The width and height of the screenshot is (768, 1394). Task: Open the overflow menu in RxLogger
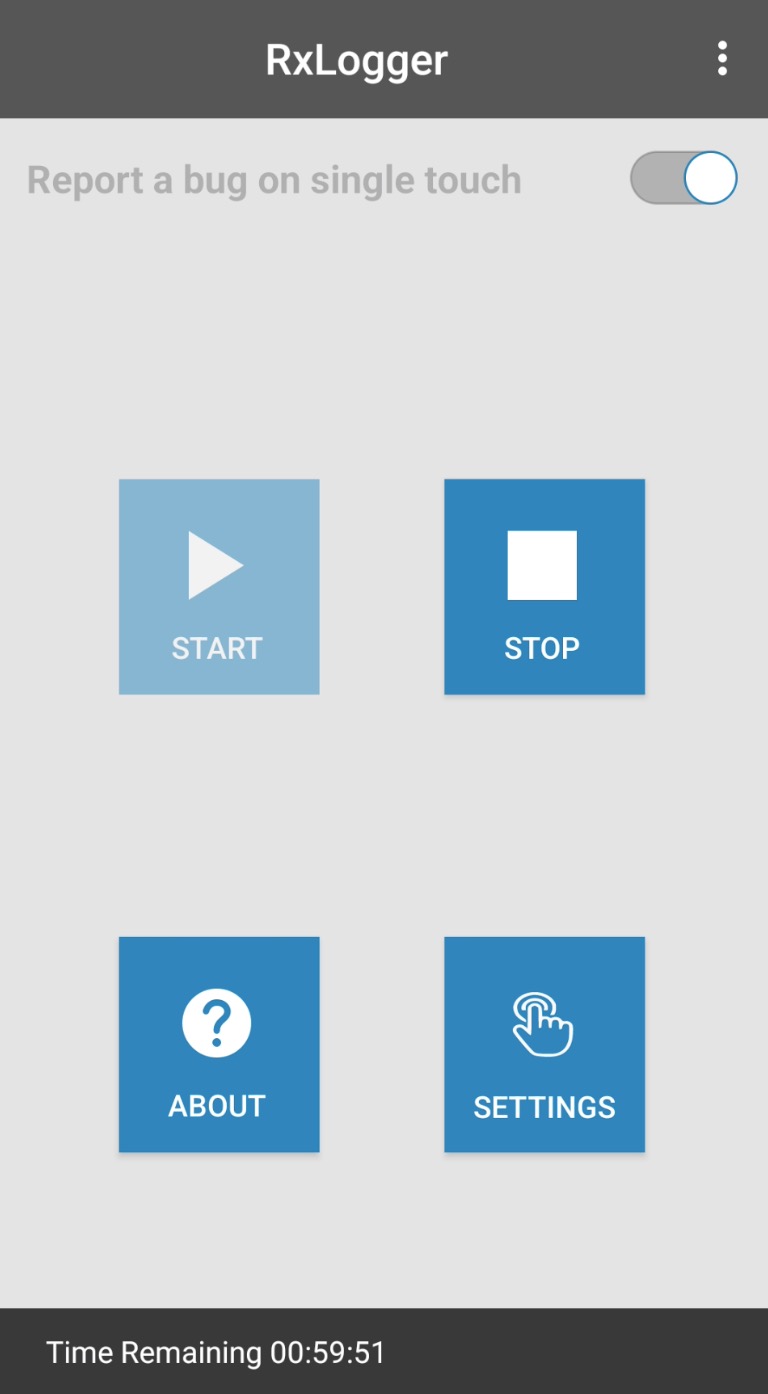(722, 59)
